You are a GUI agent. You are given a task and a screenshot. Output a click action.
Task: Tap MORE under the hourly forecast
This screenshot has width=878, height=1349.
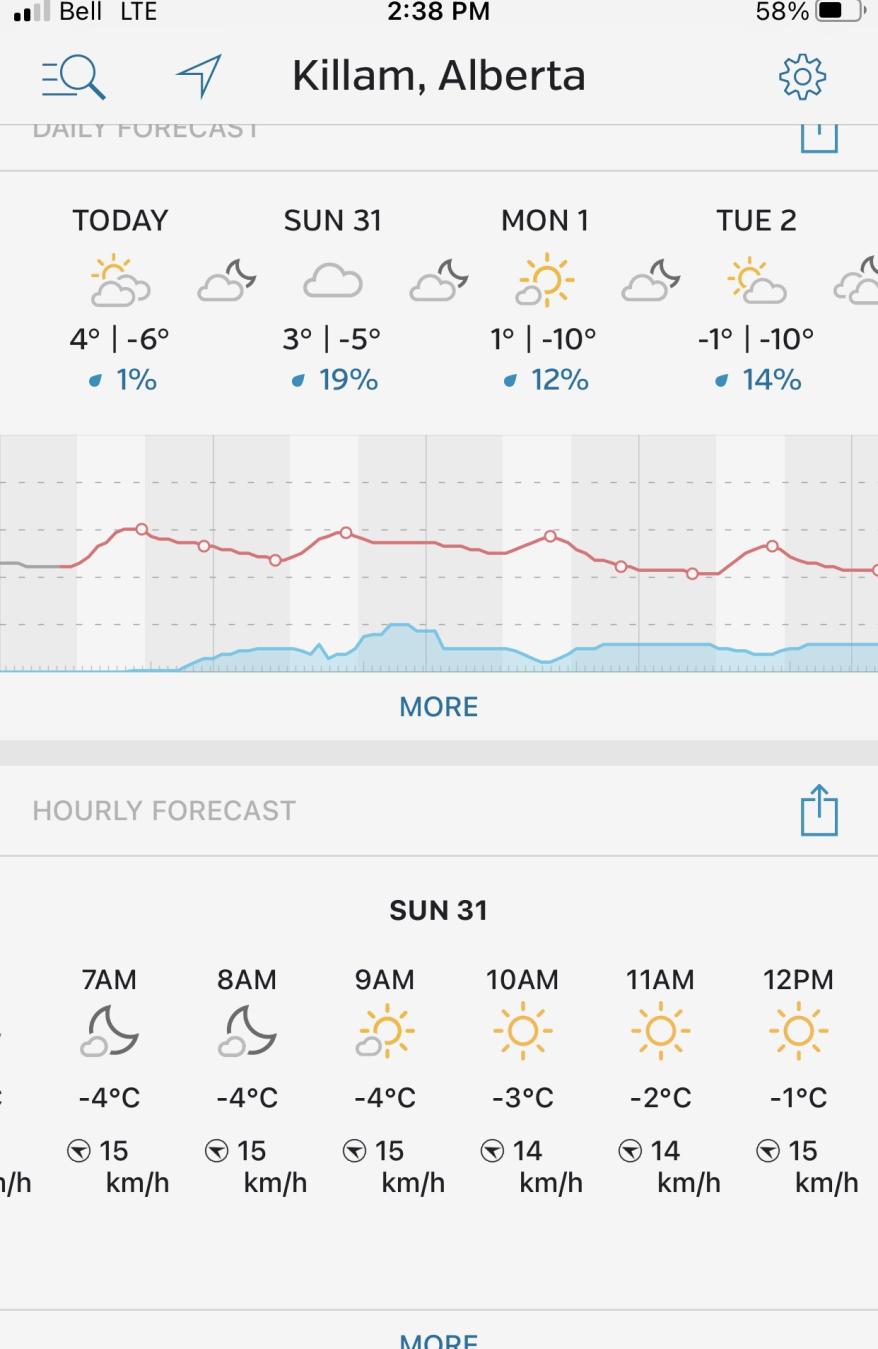[x=438, y=1339]
